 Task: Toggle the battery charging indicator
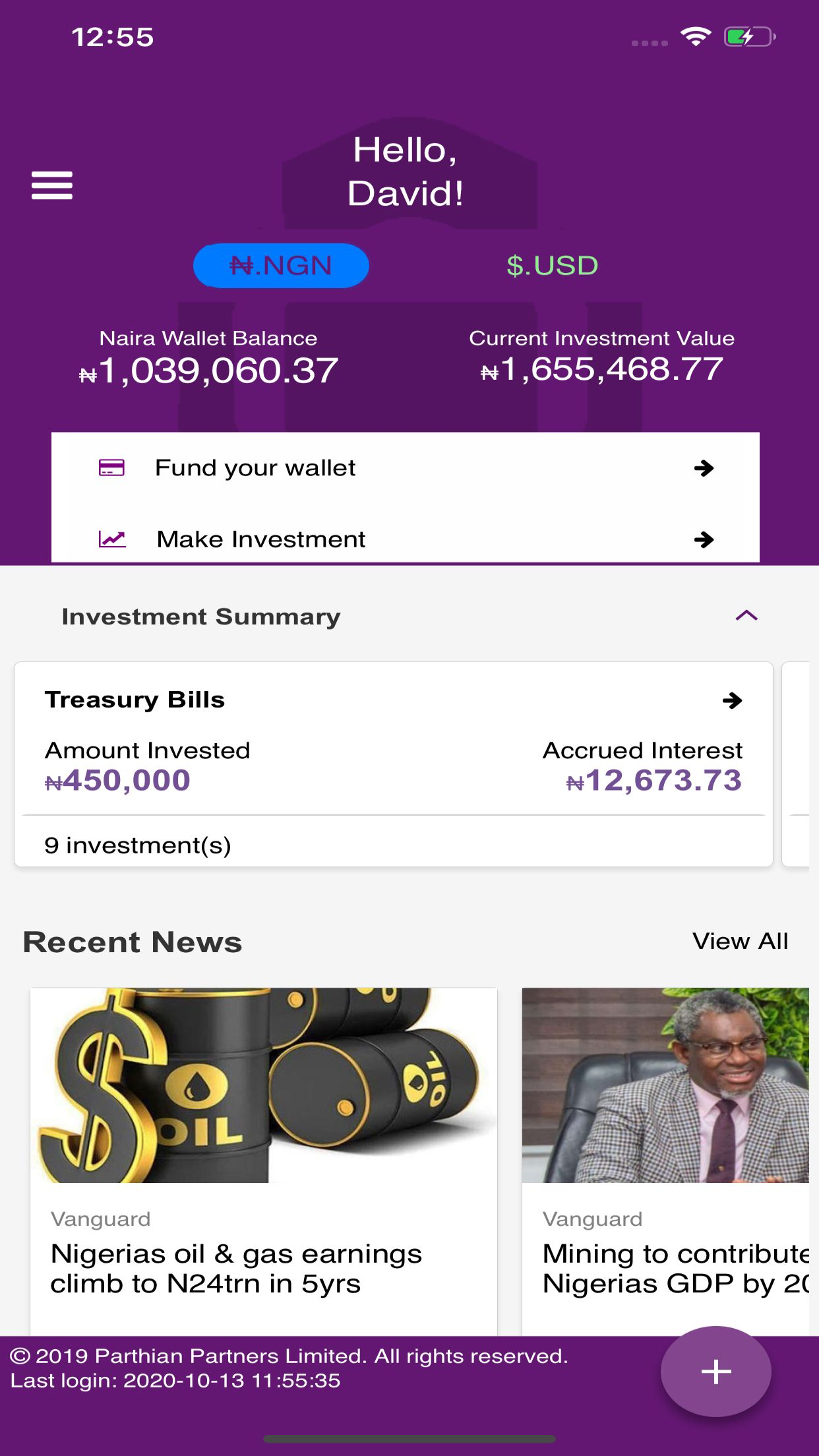point(748,38)
